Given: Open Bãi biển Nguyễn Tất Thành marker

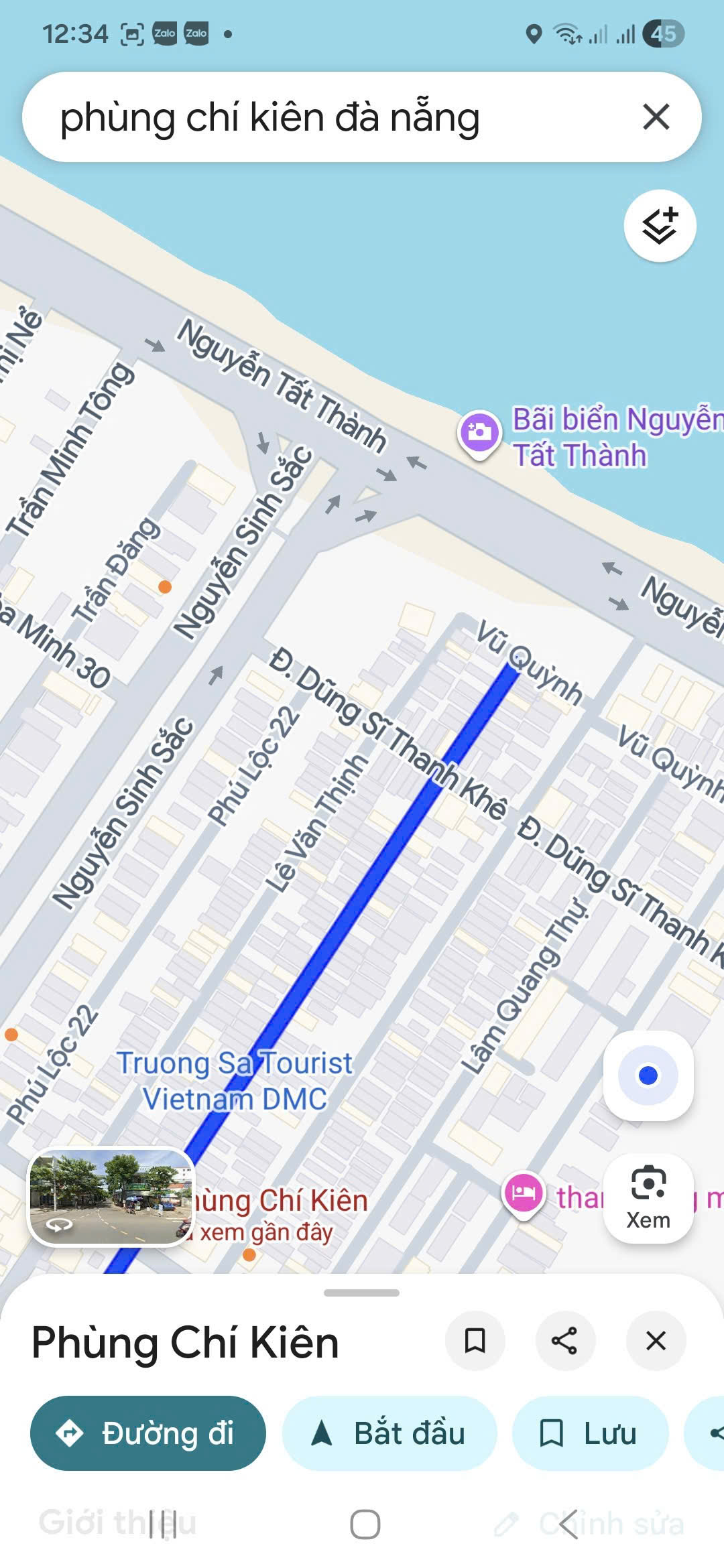Looking at the screenshot, I should click(479, 433).
